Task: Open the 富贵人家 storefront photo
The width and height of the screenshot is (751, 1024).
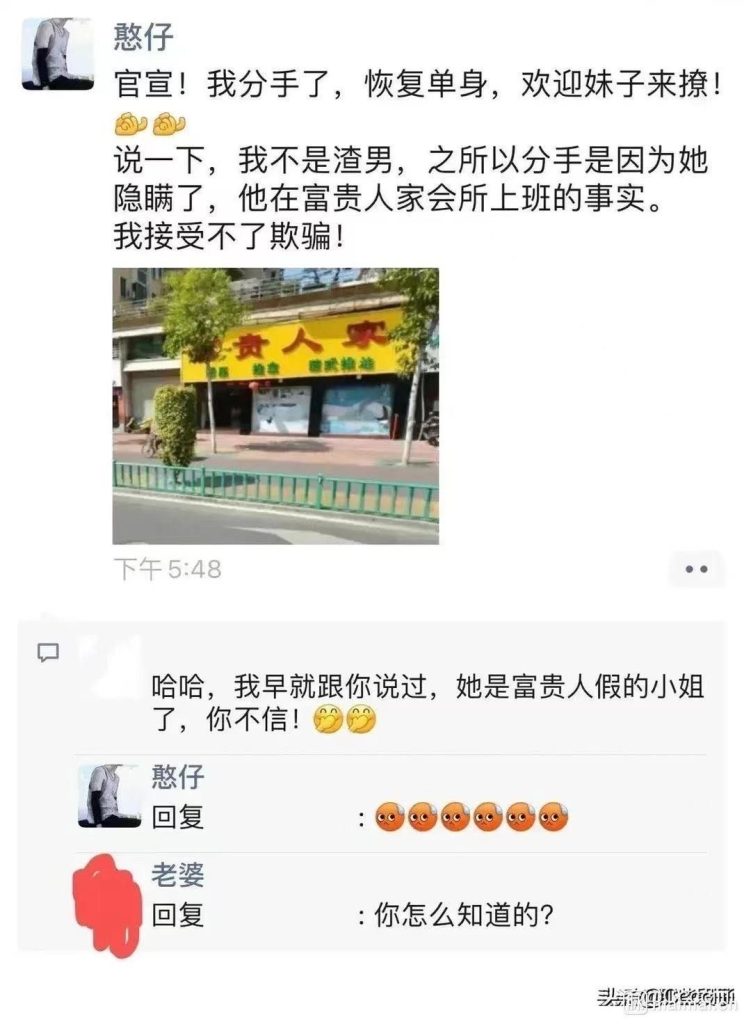Action: [275, 405]
